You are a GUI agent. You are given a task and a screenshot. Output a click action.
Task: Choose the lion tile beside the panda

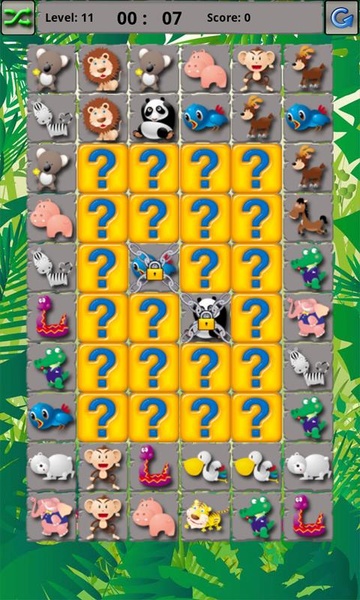point(102,119)
